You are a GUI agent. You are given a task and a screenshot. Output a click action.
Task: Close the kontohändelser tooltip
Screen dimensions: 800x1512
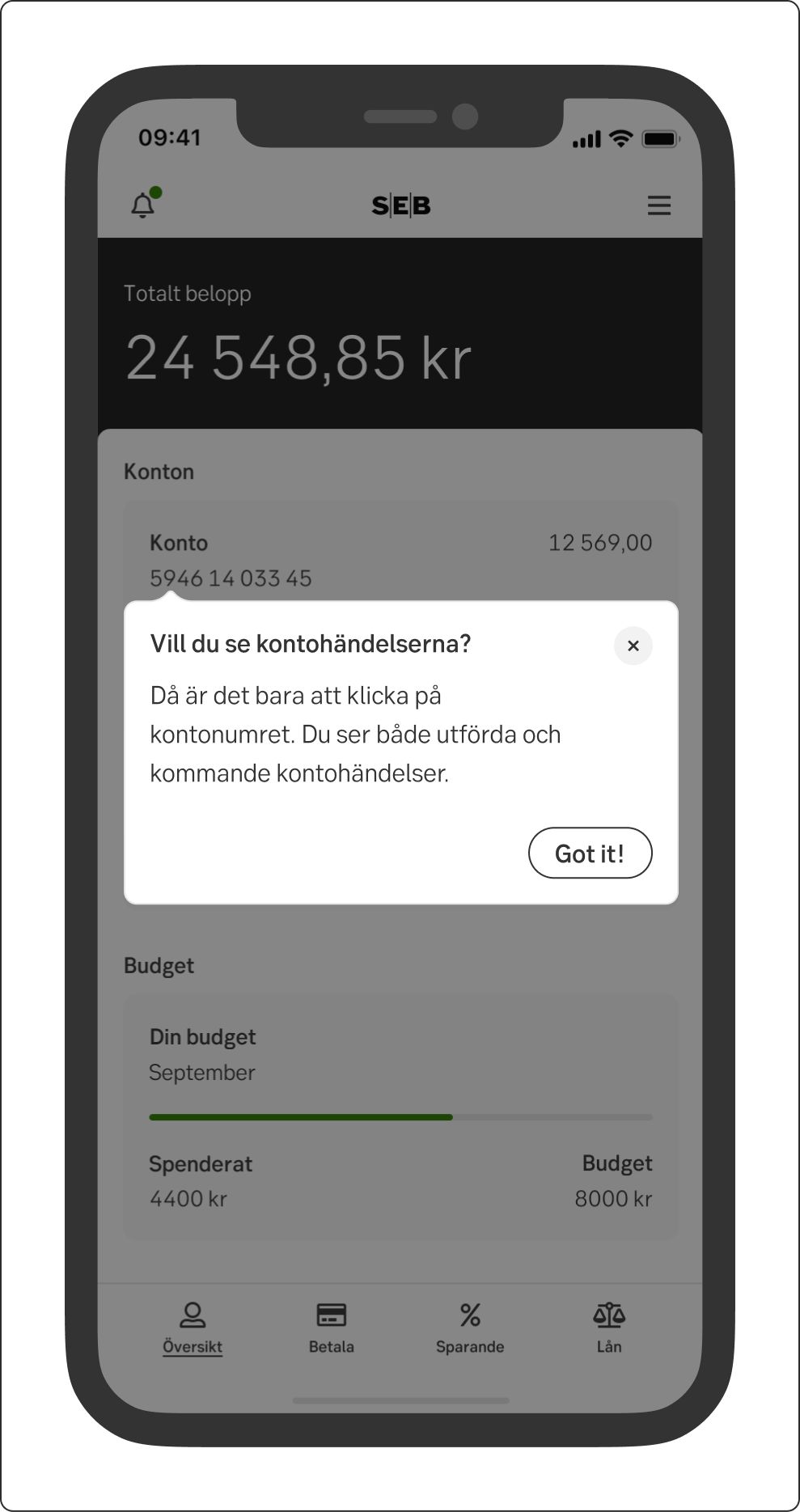click(x=633, y=646)
